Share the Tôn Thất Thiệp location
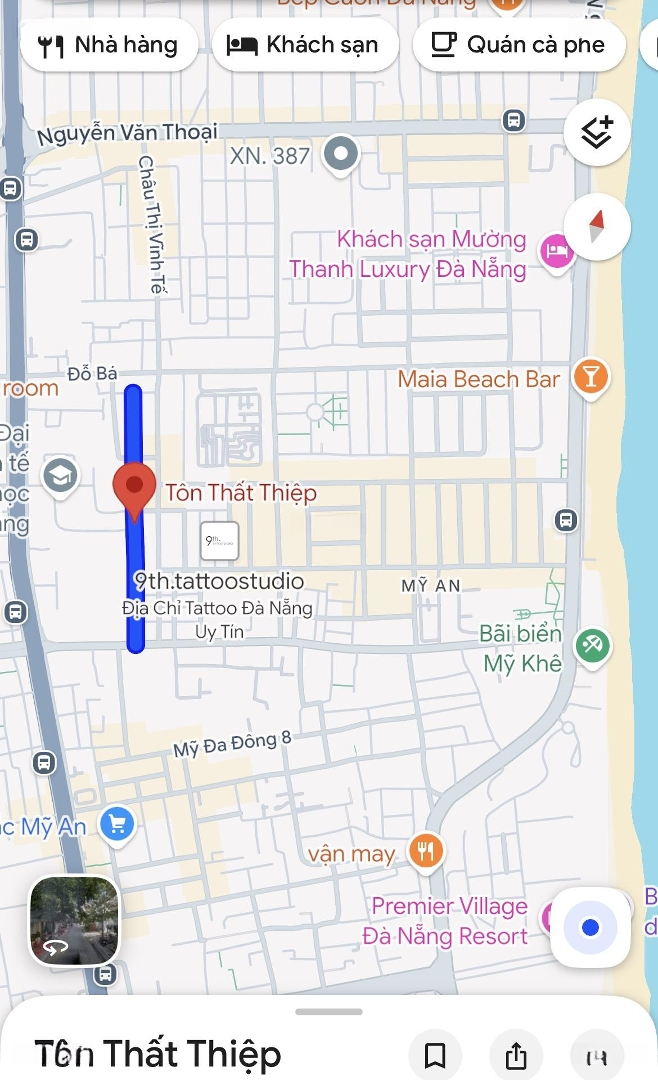This screenshot has height=1080, width=658. pos(516,1055)
